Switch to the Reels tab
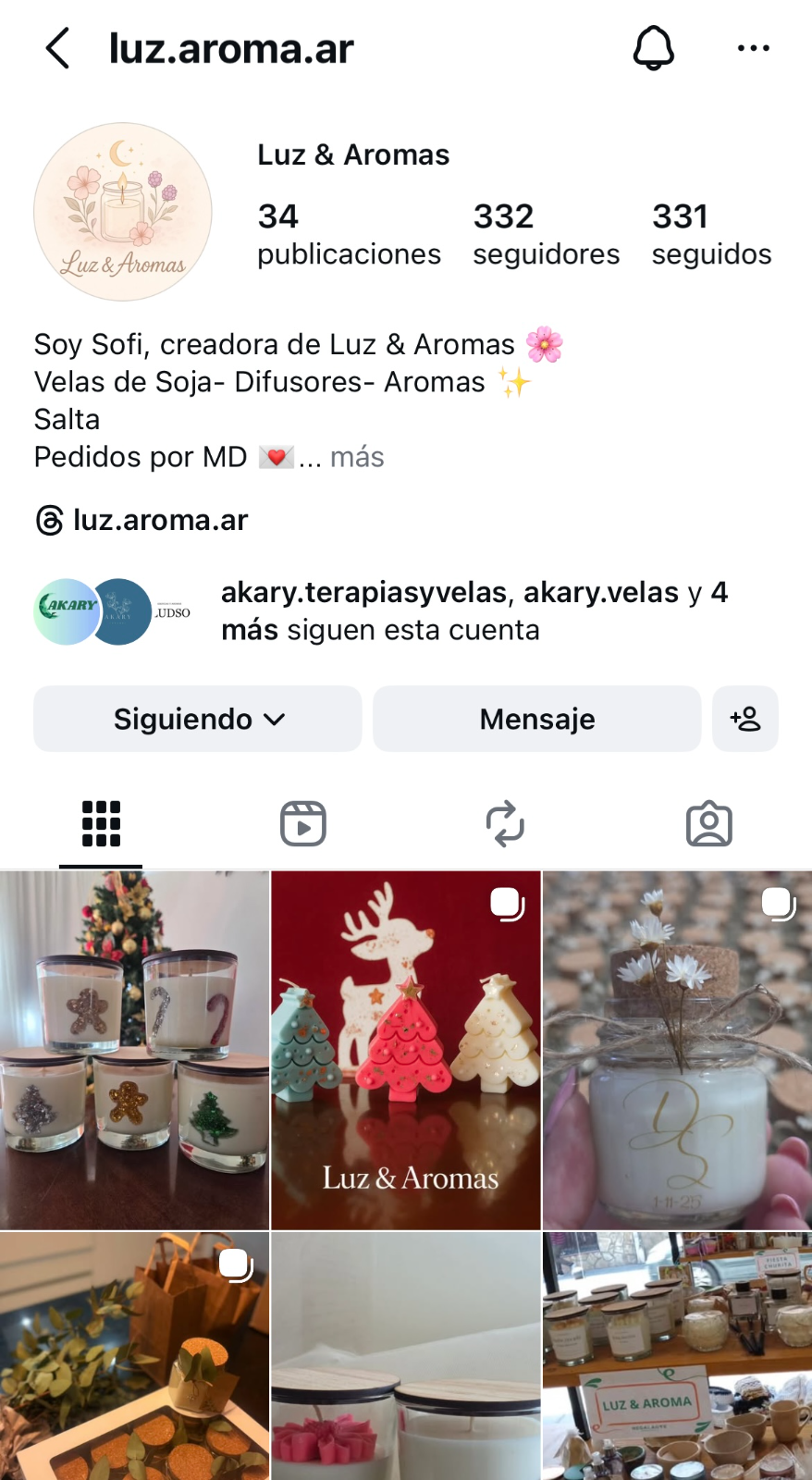The width and height of the screenshot is (812, 1480). pyautogui.click(x=303, y=823)
